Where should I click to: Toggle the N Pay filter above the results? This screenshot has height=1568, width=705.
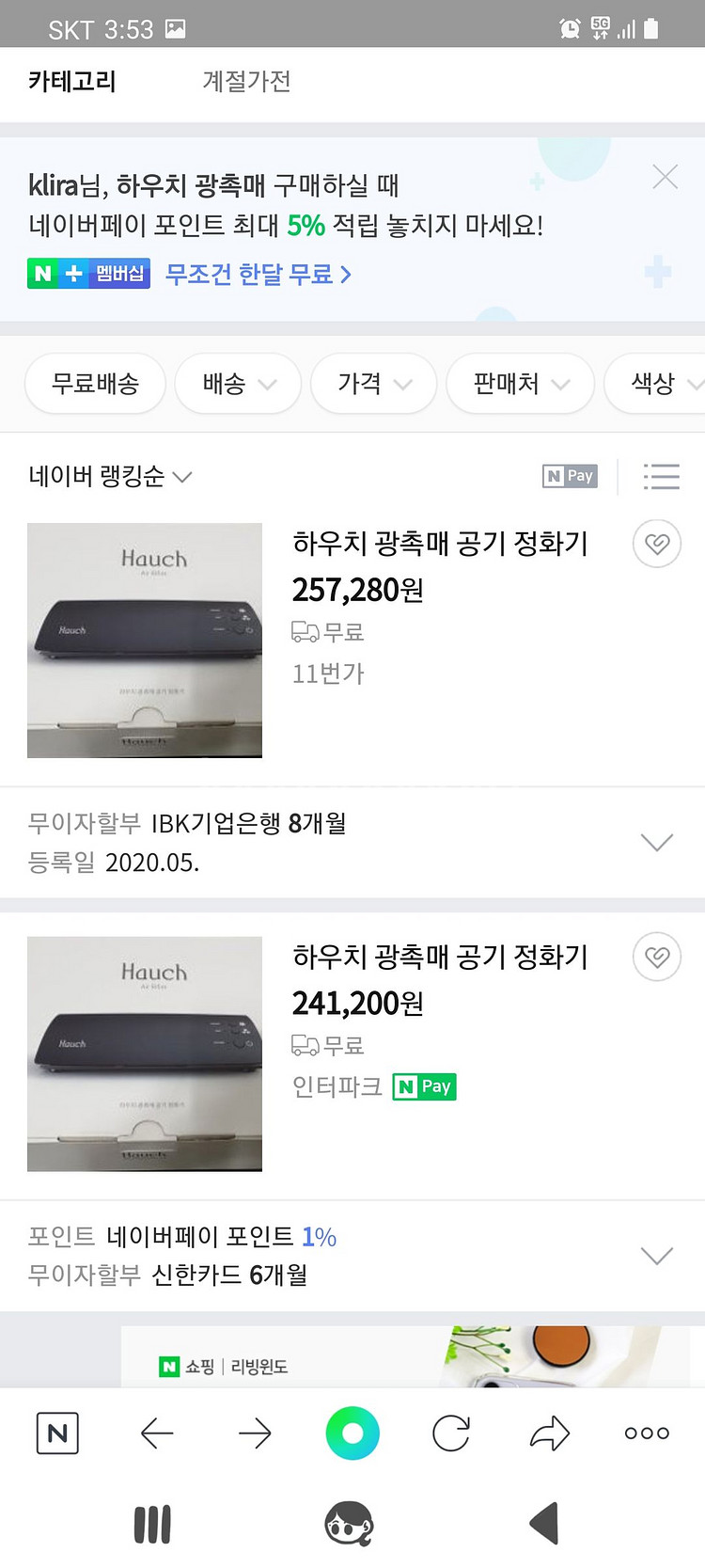[x=568, y=477]
